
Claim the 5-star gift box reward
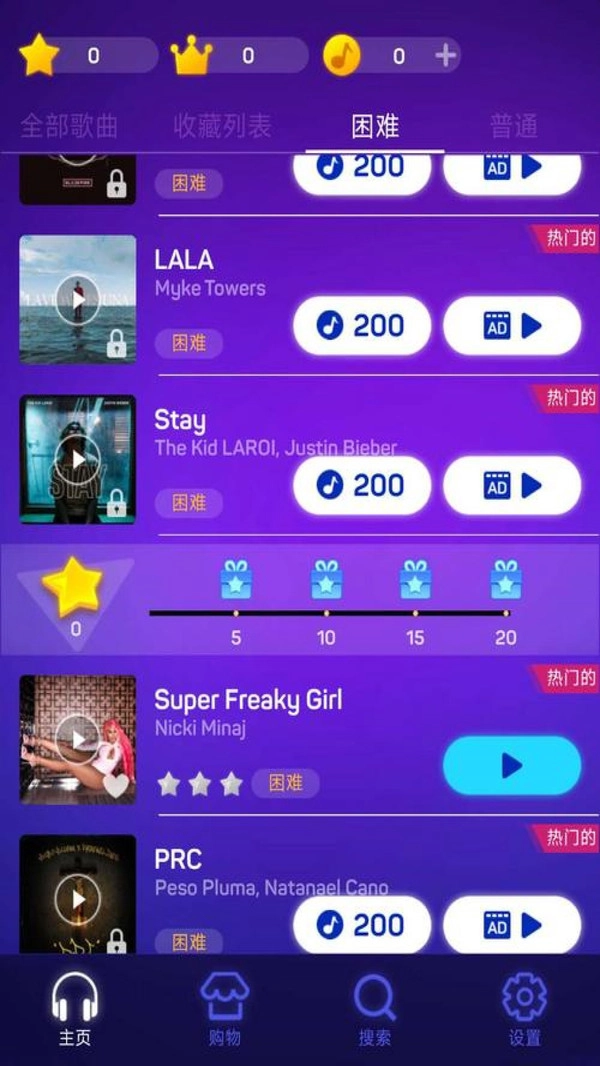pyautogui.click(x=236, y=580)
